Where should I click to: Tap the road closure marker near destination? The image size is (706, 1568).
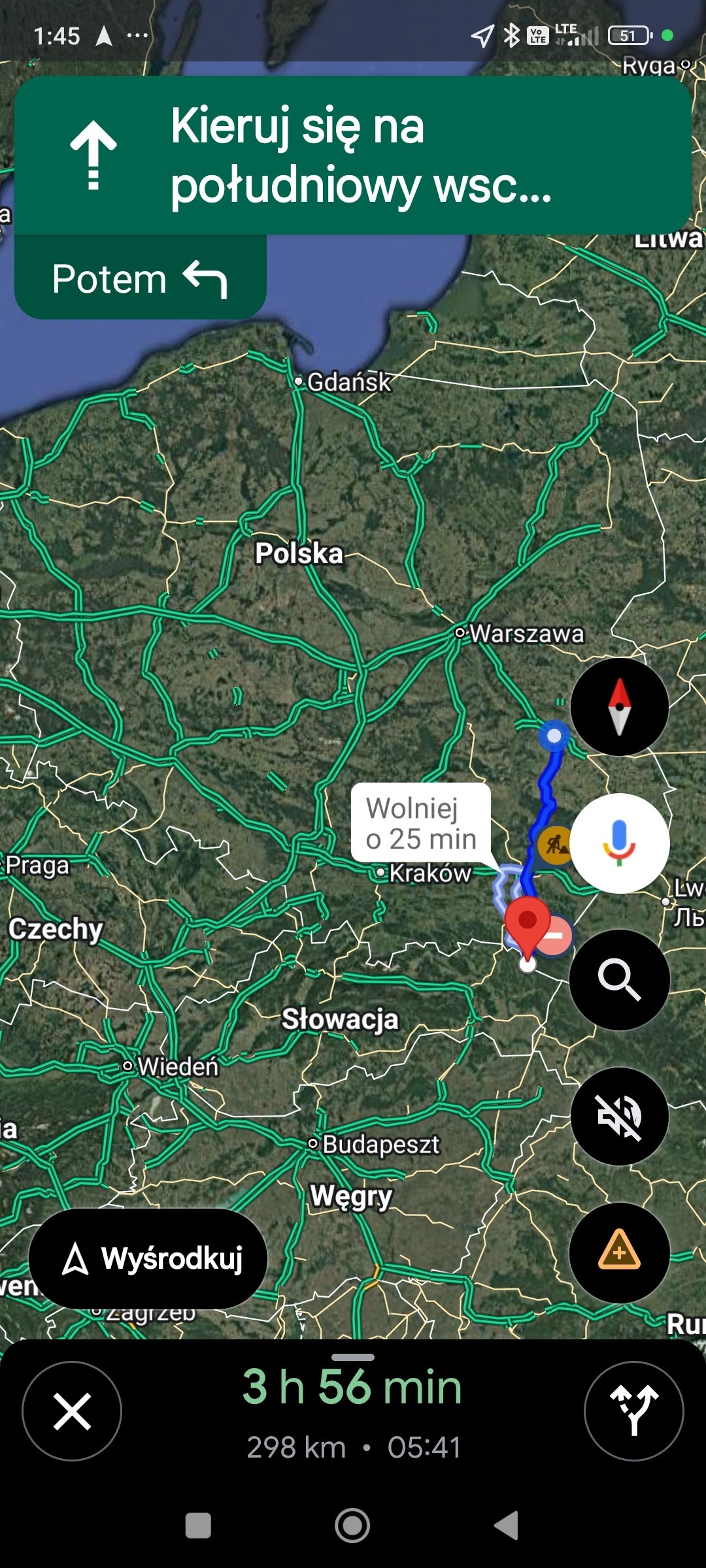tap(554, 936)
